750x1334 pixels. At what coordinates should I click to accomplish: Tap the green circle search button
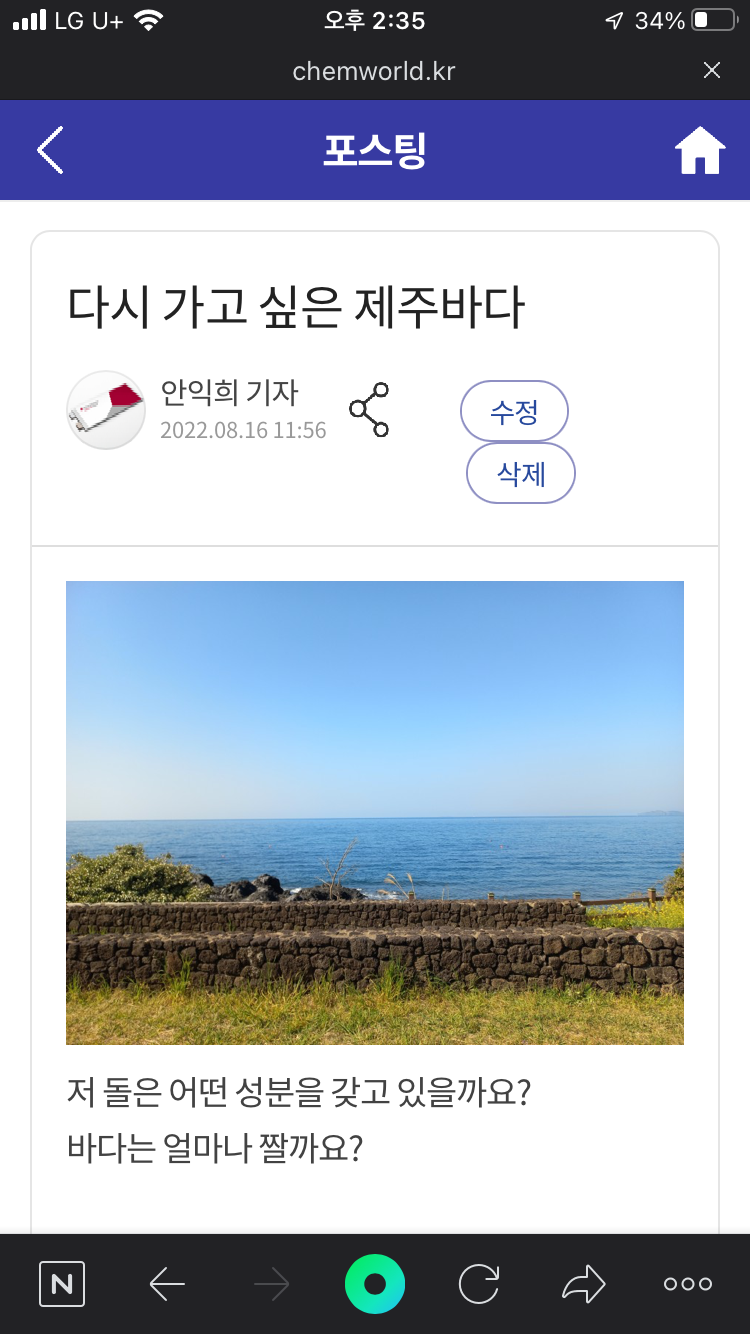(375, 1283)
